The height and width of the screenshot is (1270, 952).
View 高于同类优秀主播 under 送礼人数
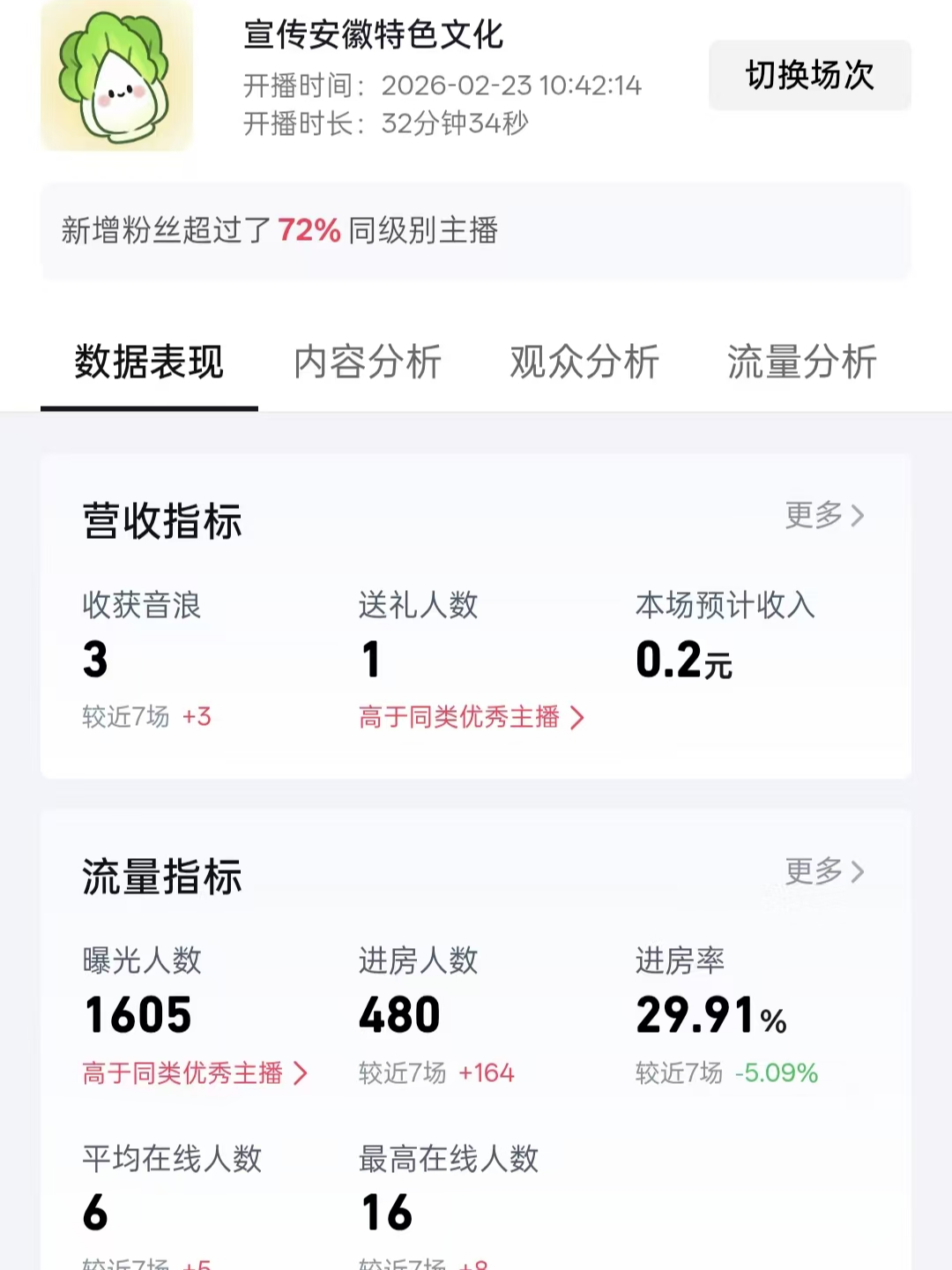[471, 717]
